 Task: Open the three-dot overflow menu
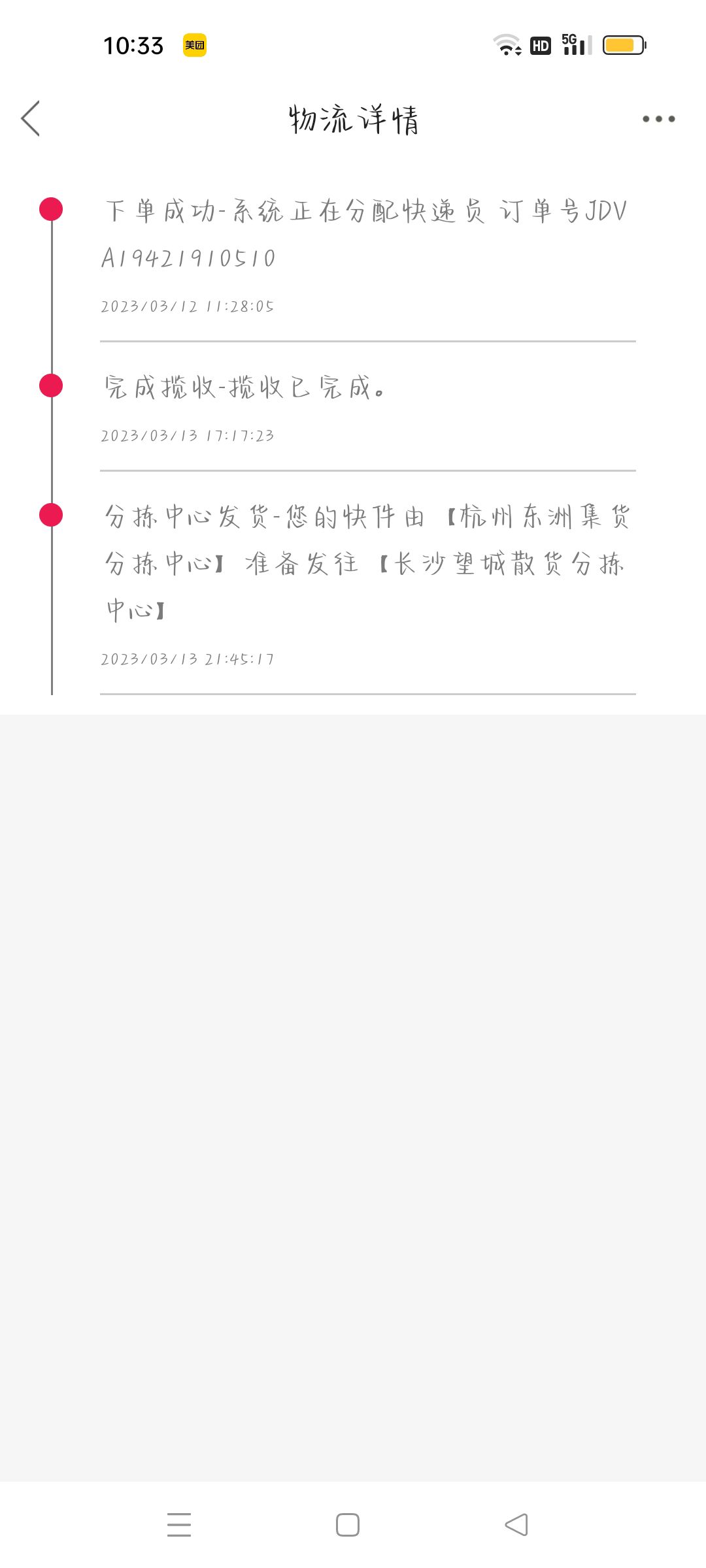(658, 119)
